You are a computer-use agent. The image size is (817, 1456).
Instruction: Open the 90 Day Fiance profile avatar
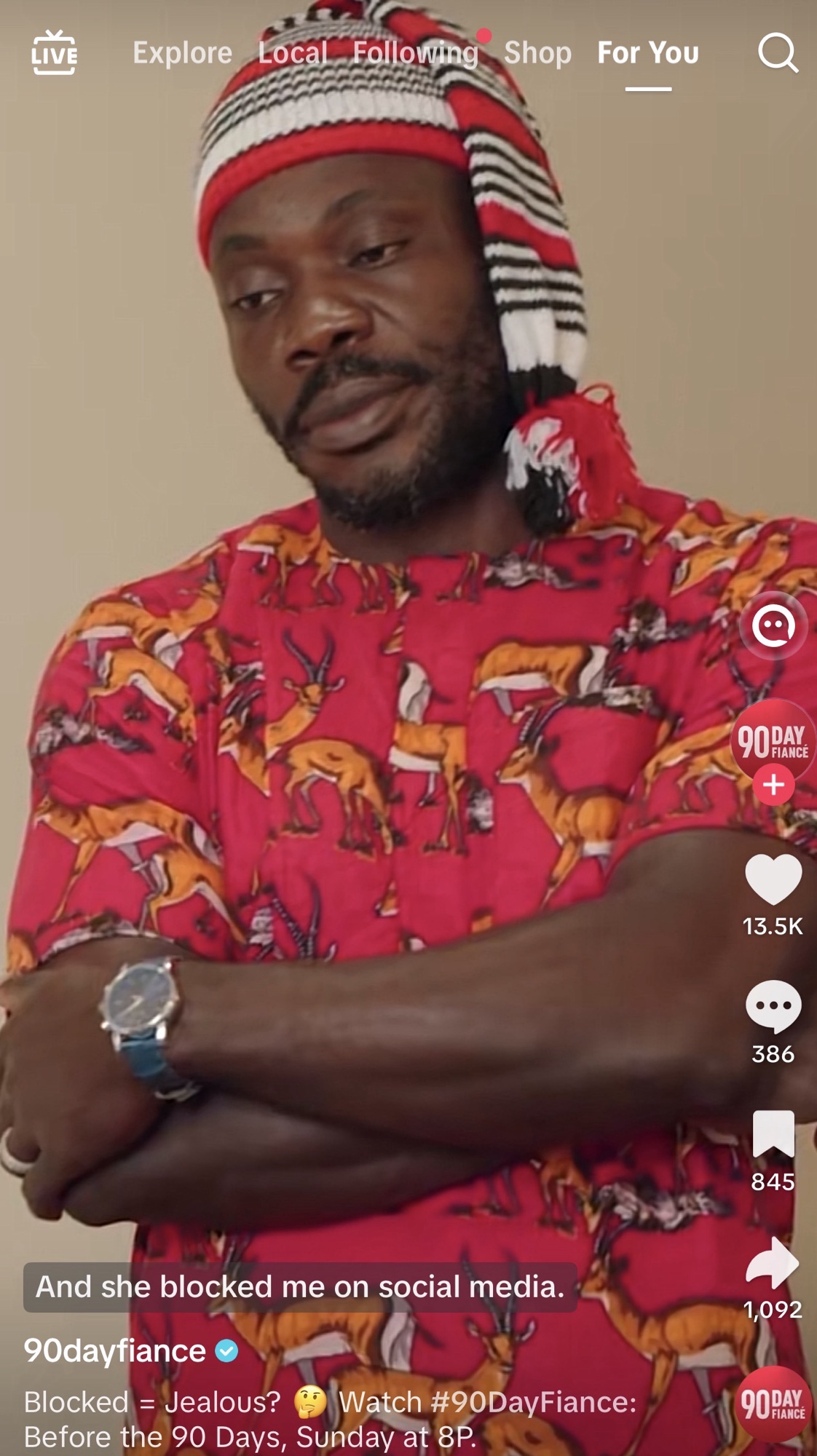tap(773, 739)
